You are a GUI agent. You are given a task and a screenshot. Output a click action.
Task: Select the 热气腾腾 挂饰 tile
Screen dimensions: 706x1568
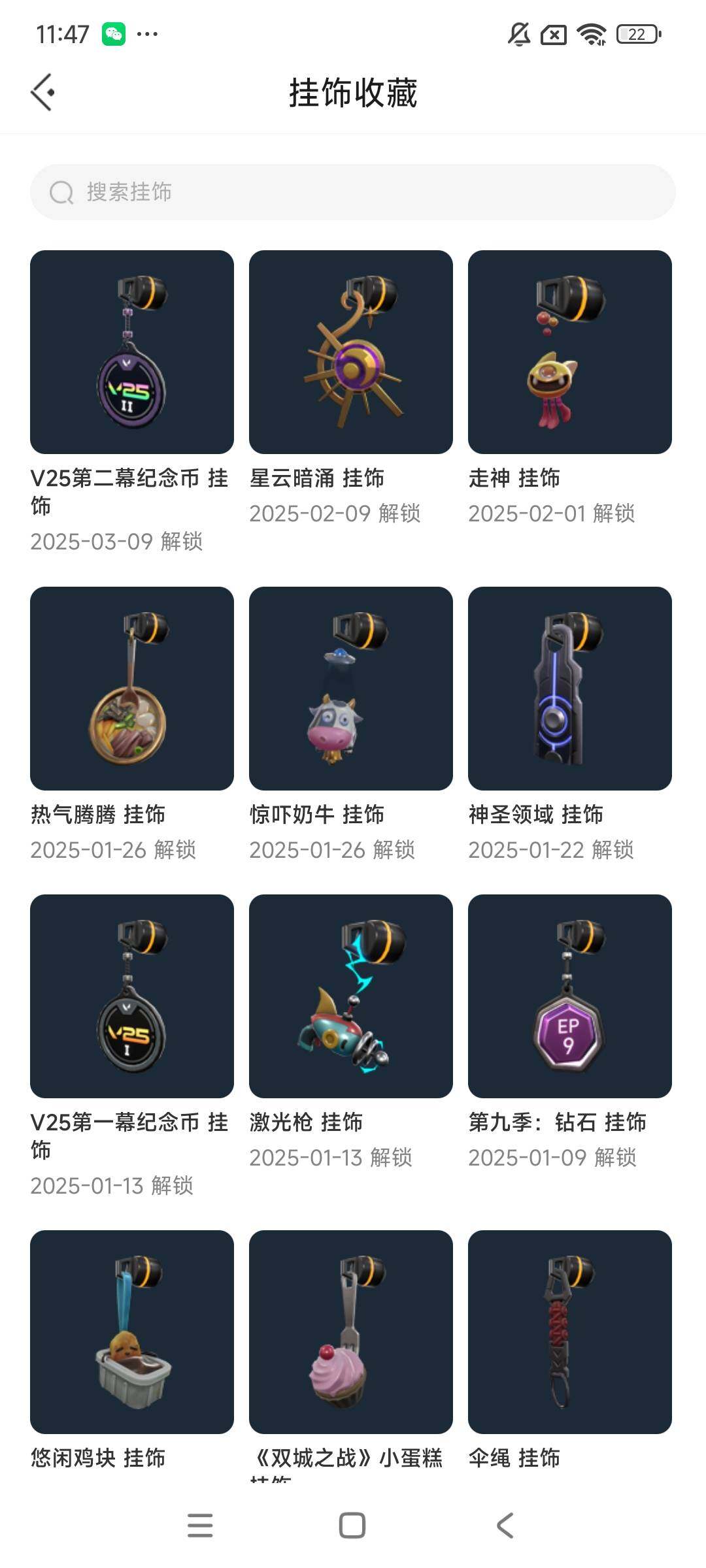(x=132, y=689)
